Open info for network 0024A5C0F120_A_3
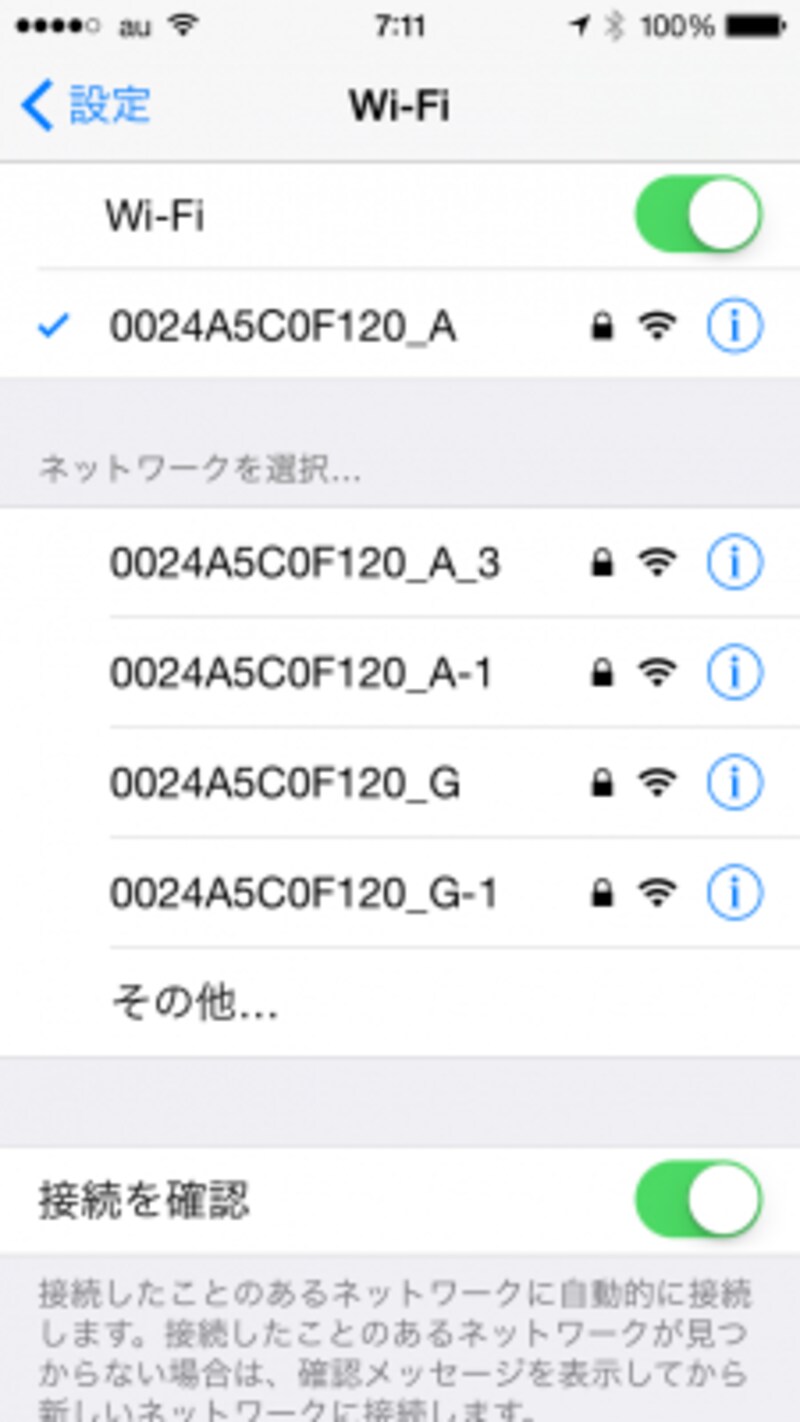The image size is (800, 1422). coord(735,561)
